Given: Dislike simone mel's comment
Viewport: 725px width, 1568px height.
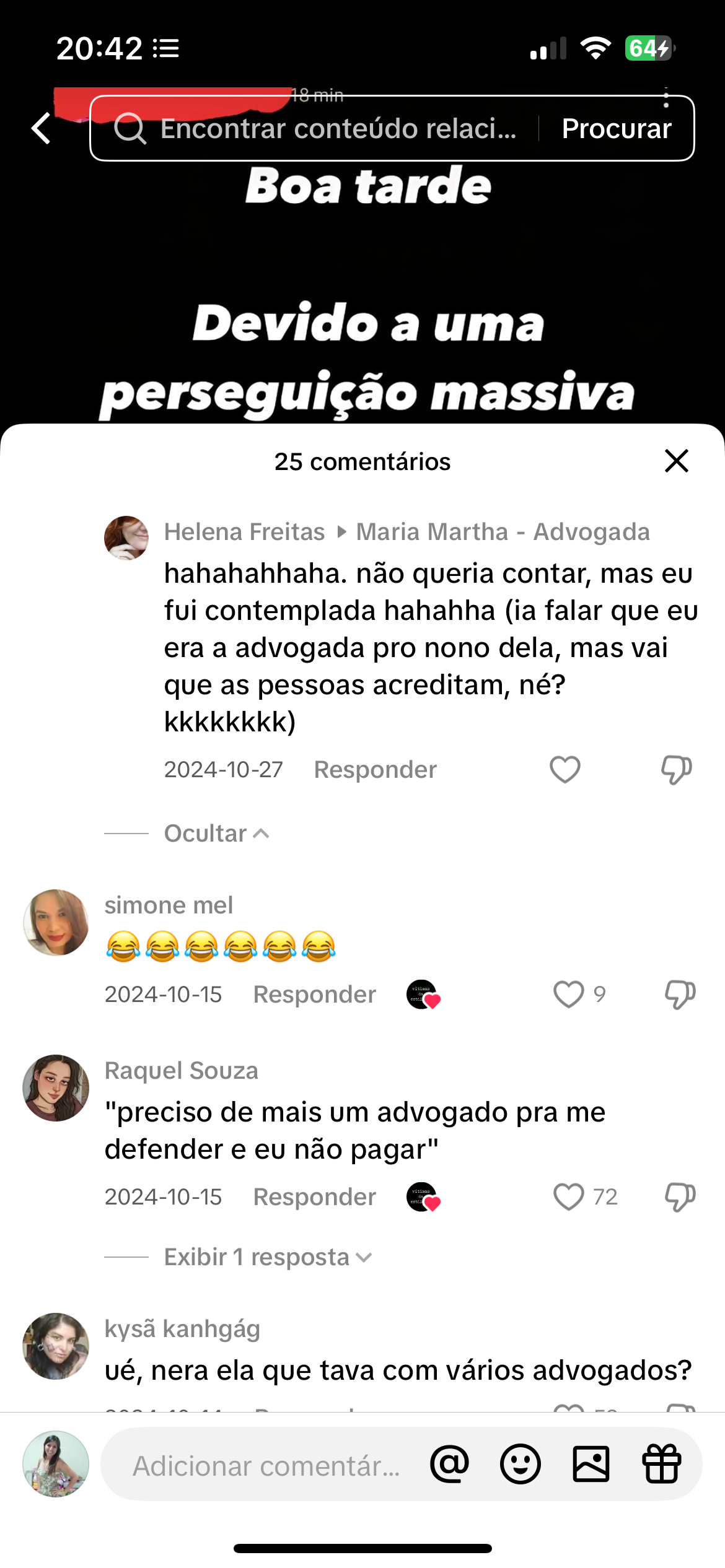Looking at the screenshot, I should click(680, 995).
